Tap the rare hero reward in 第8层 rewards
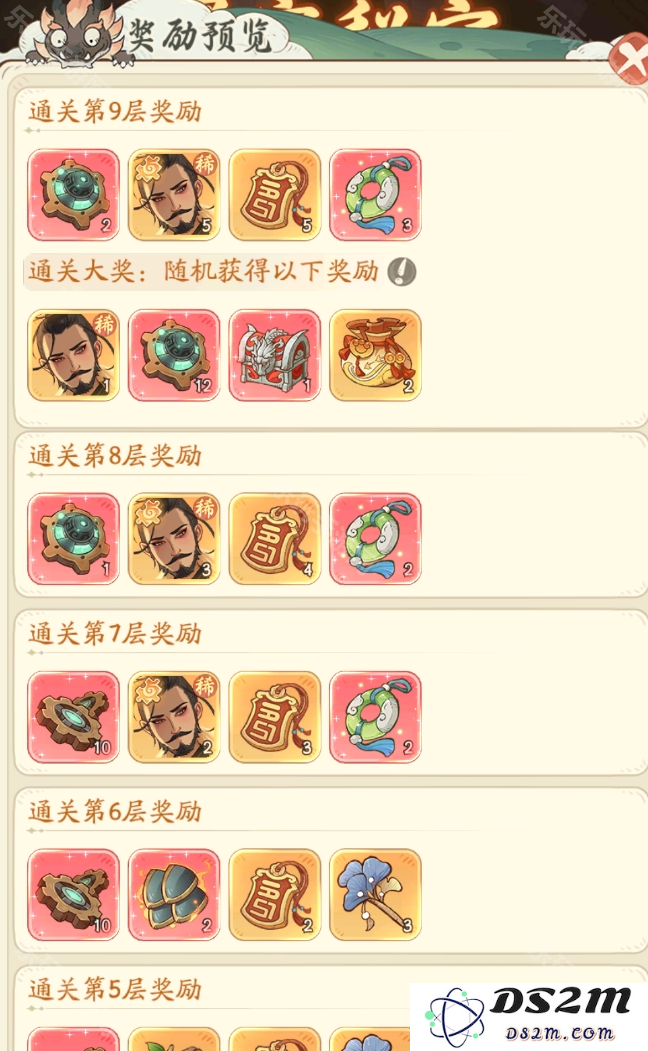This screenshot has height=1051, width=648. (x=174, y=539)
